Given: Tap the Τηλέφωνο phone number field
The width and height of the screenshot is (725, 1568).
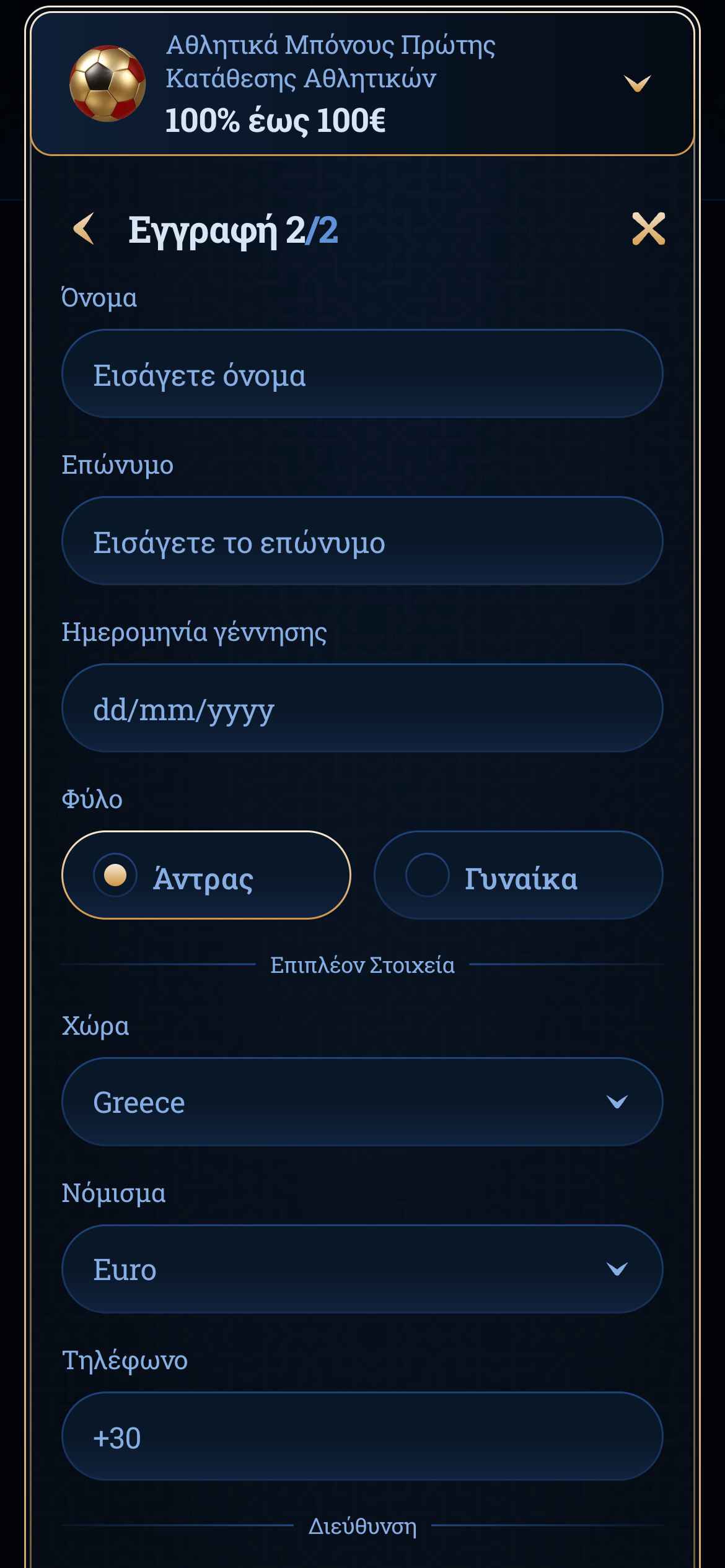Looking at the screenshot, I should point(362,1437).
